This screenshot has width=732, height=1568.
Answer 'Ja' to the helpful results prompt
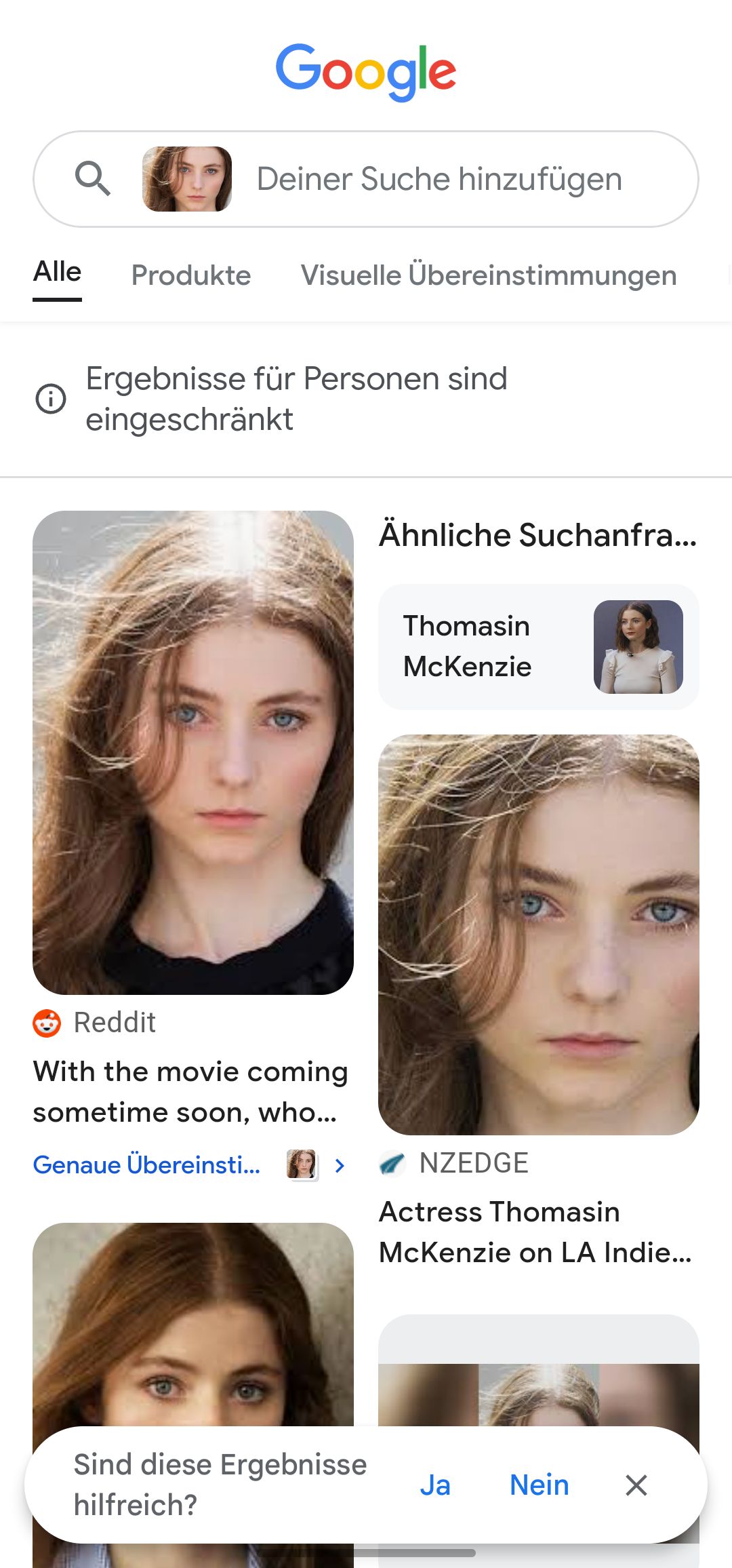pyautogui.click(x=435, y=1485)
